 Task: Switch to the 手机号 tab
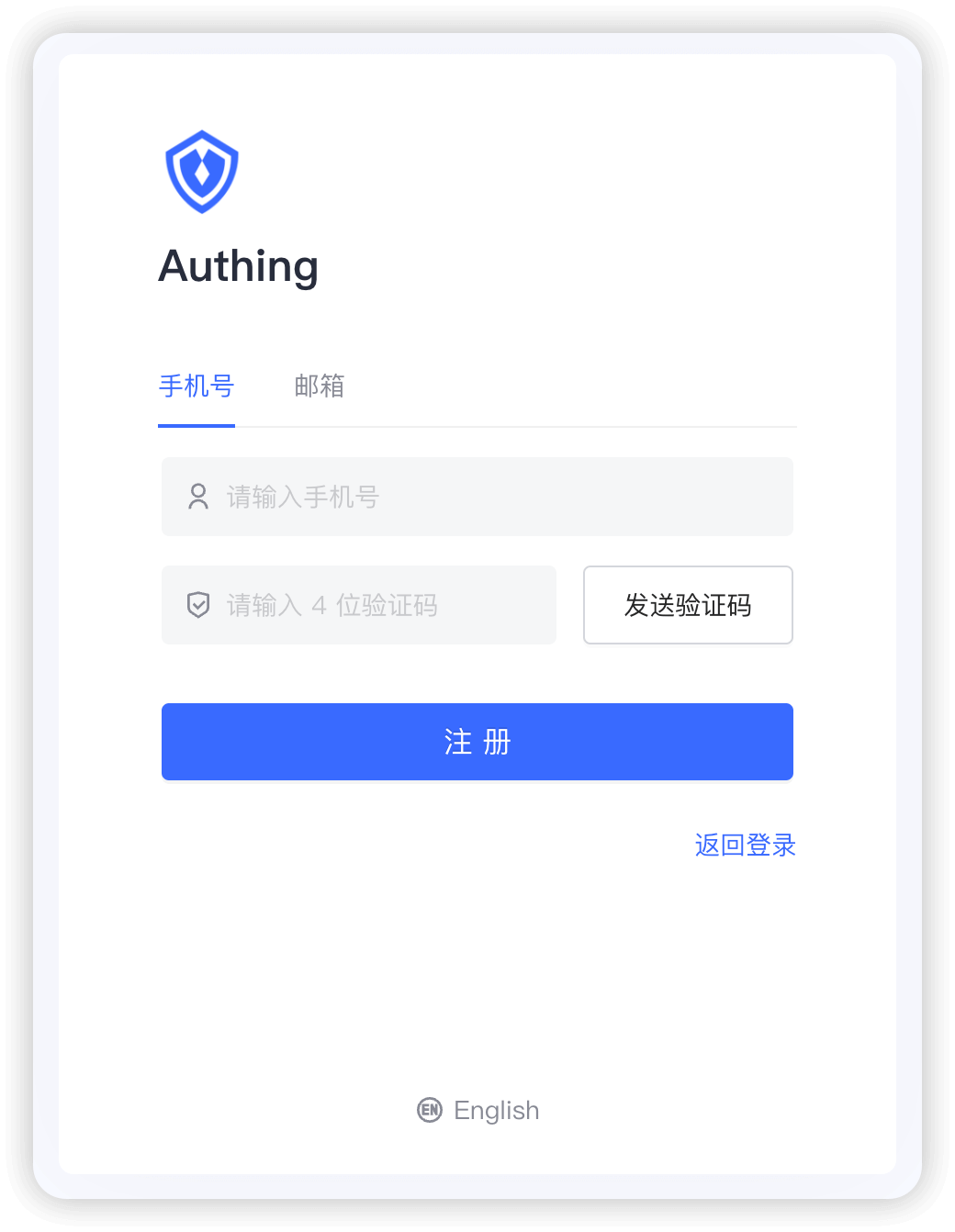[197, 386]
